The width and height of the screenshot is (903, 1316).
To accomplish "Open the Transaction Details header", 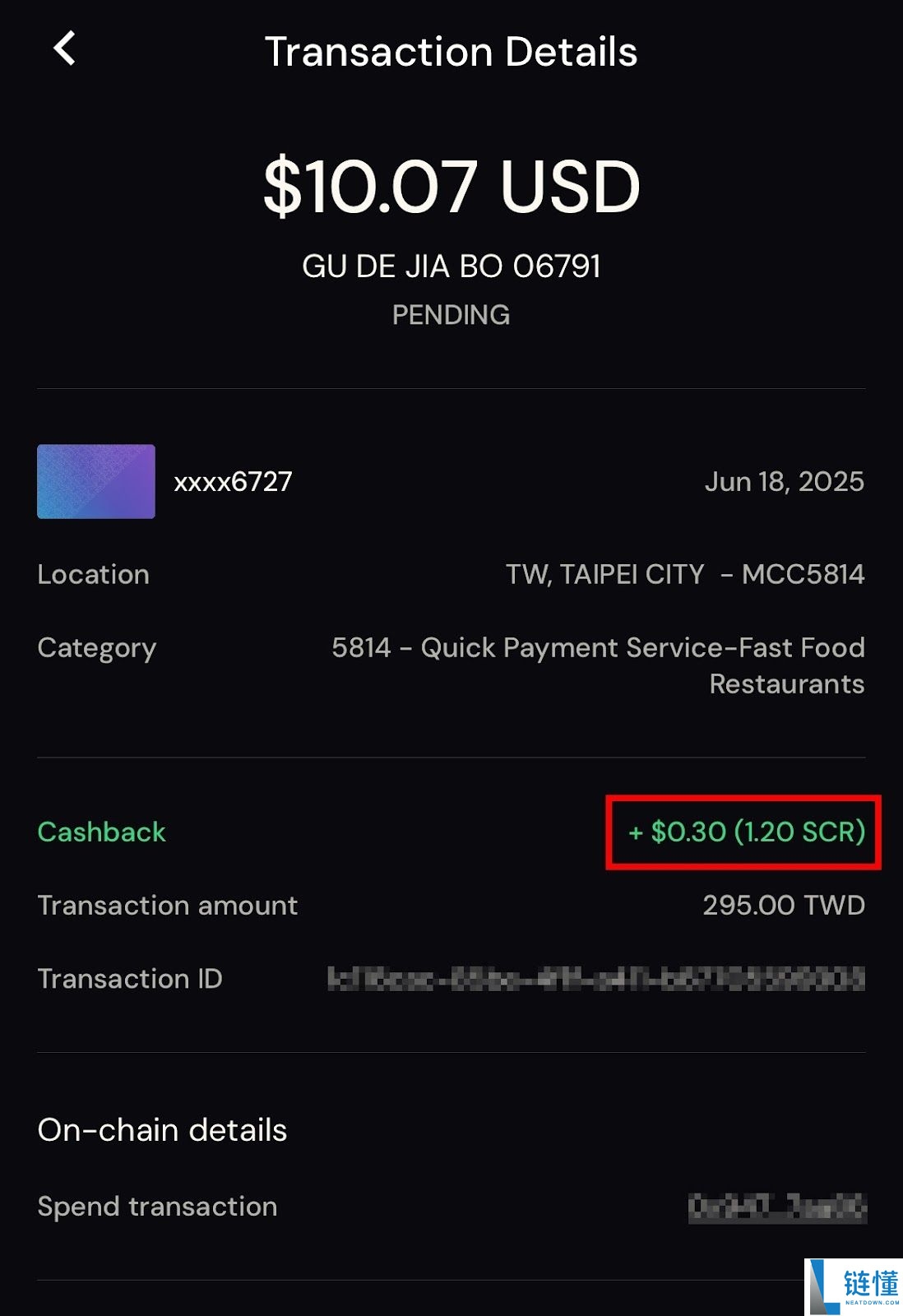I will (x=451, y=51).
